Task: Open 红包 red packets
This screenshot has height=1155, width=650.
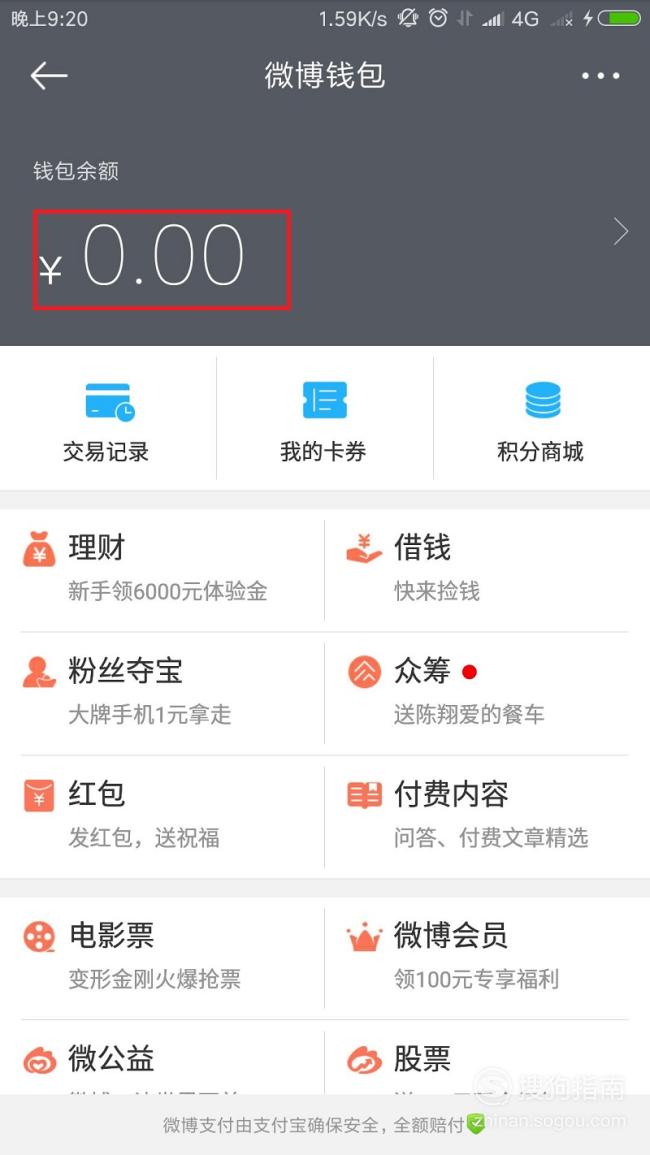Action: (162, 815)
